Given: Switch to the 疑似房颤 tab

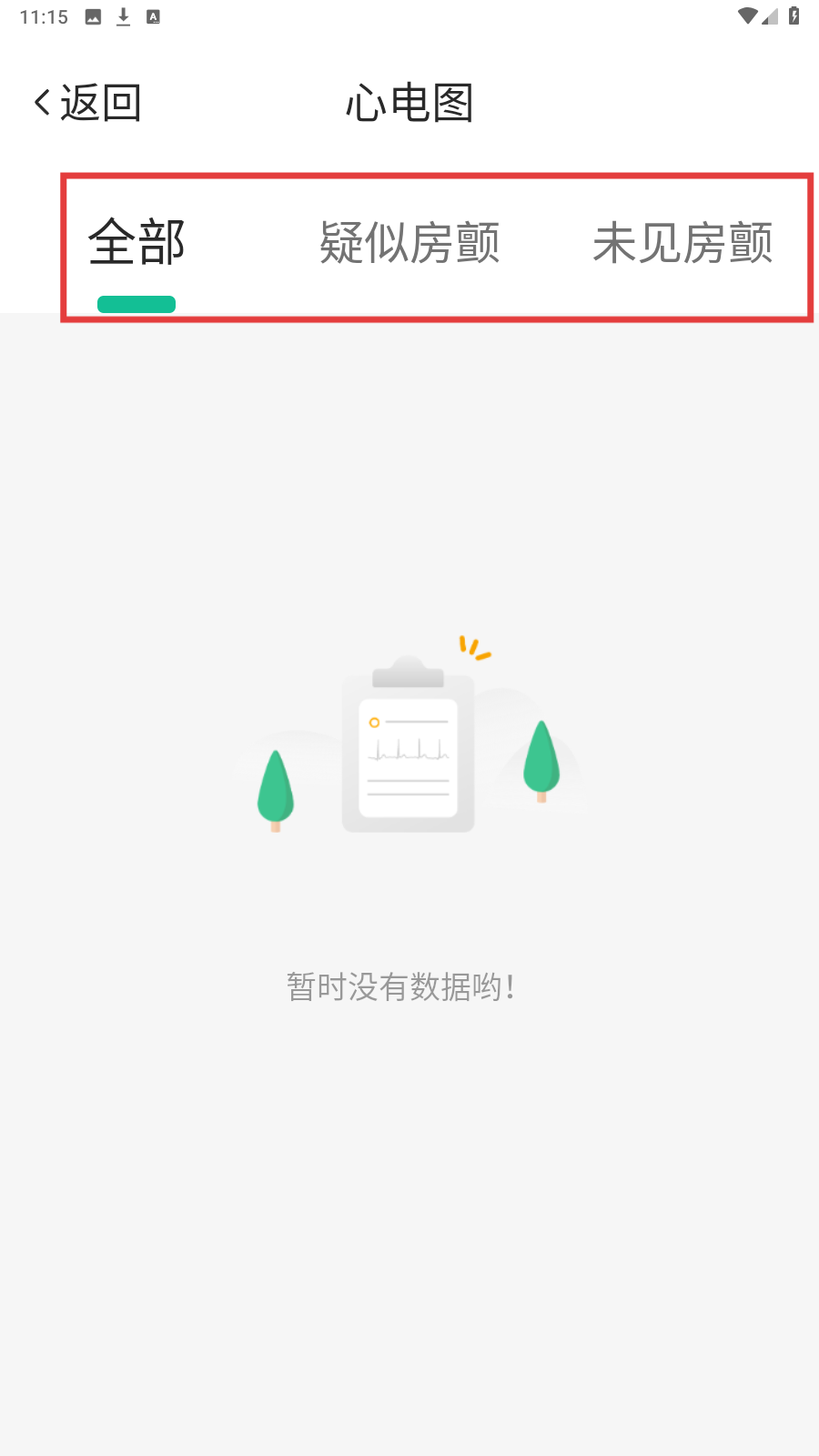Looking at the screenshot, I should (409, 243).
